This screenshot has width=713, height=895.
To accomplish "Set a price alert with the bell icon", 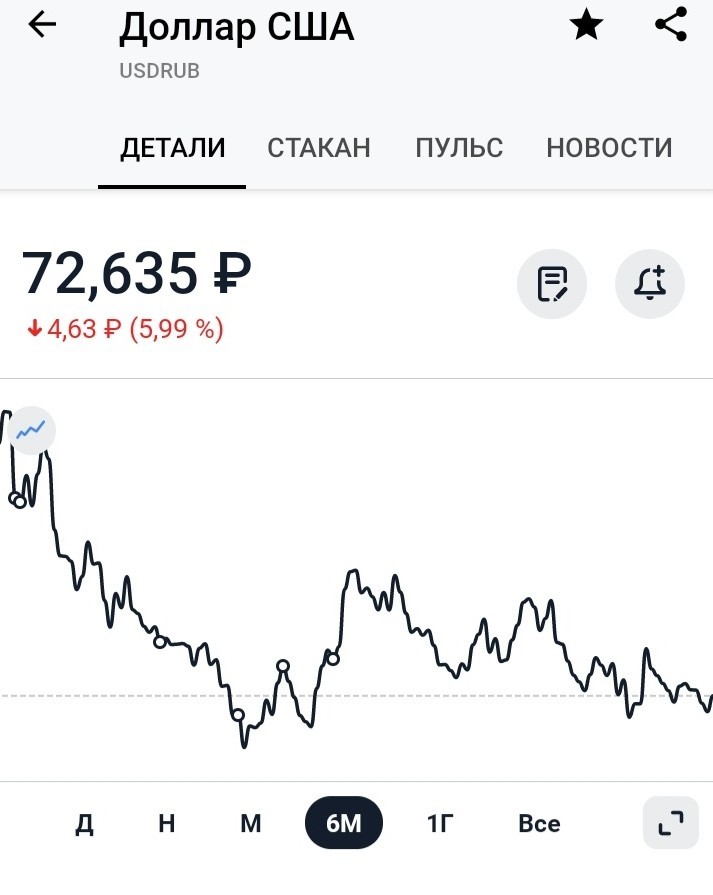I will (650, 284).
